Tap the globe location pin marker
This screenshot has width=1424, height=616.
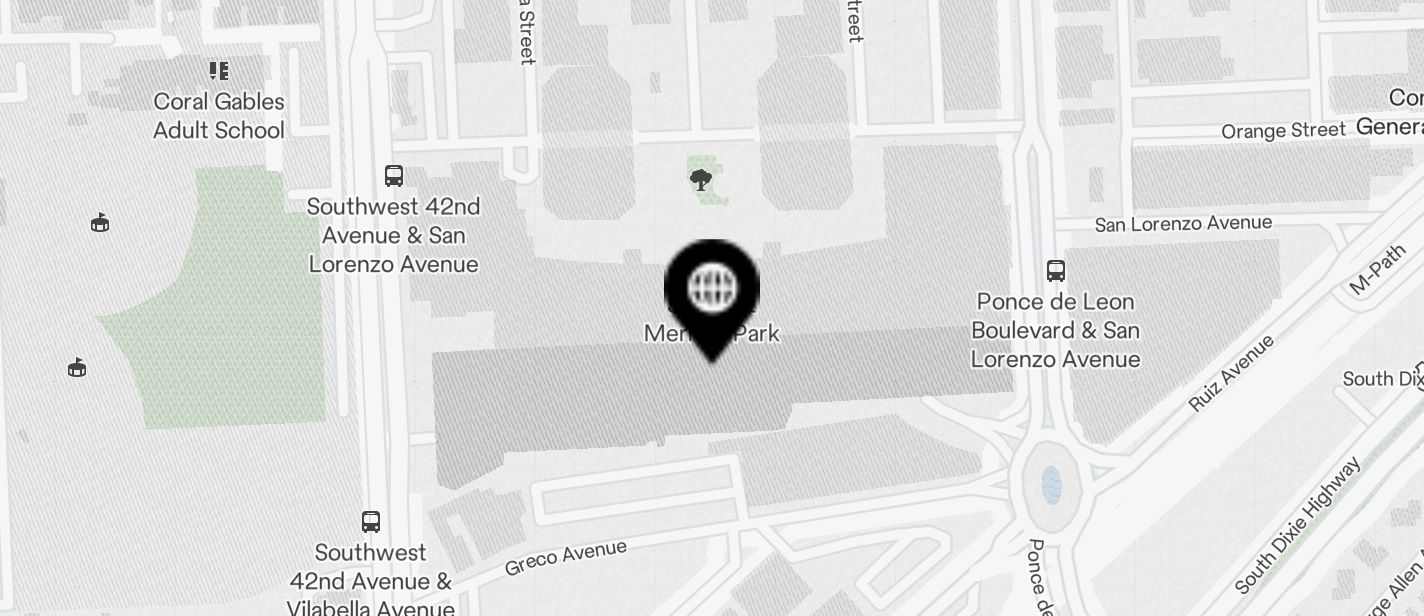tap(712, 290)
